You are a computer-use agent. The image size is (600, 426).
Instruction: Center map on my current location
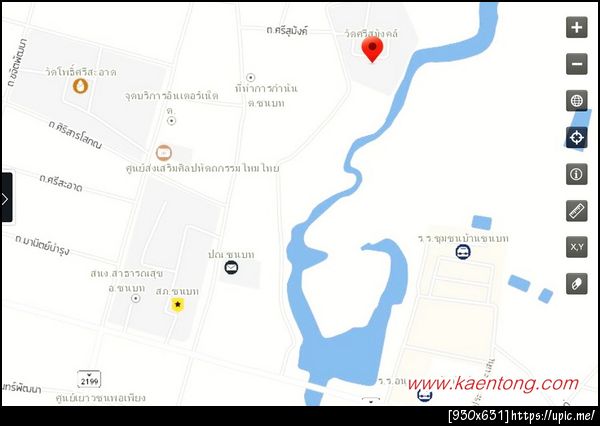576,138
